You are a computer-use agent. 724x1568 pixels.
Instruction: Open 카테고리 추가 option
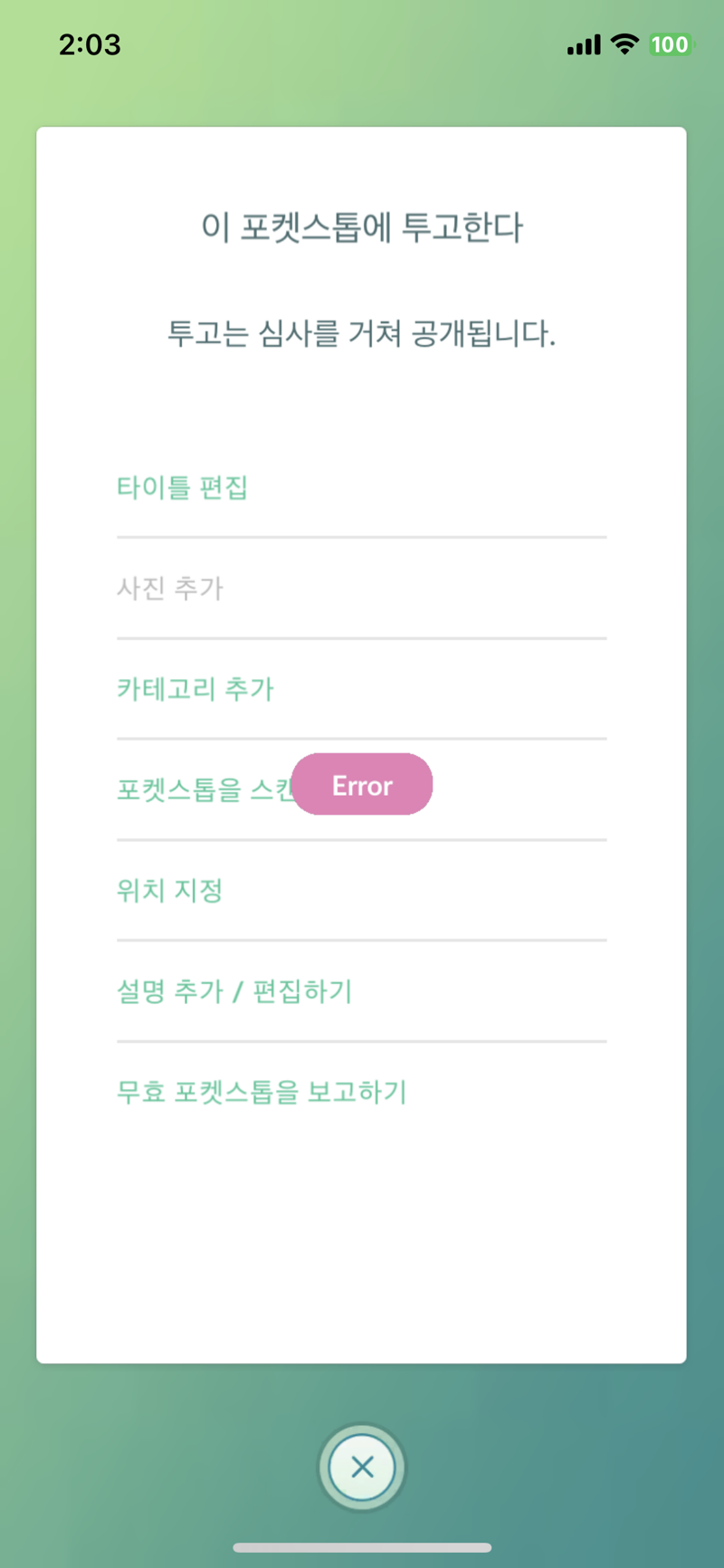(361, 689)
